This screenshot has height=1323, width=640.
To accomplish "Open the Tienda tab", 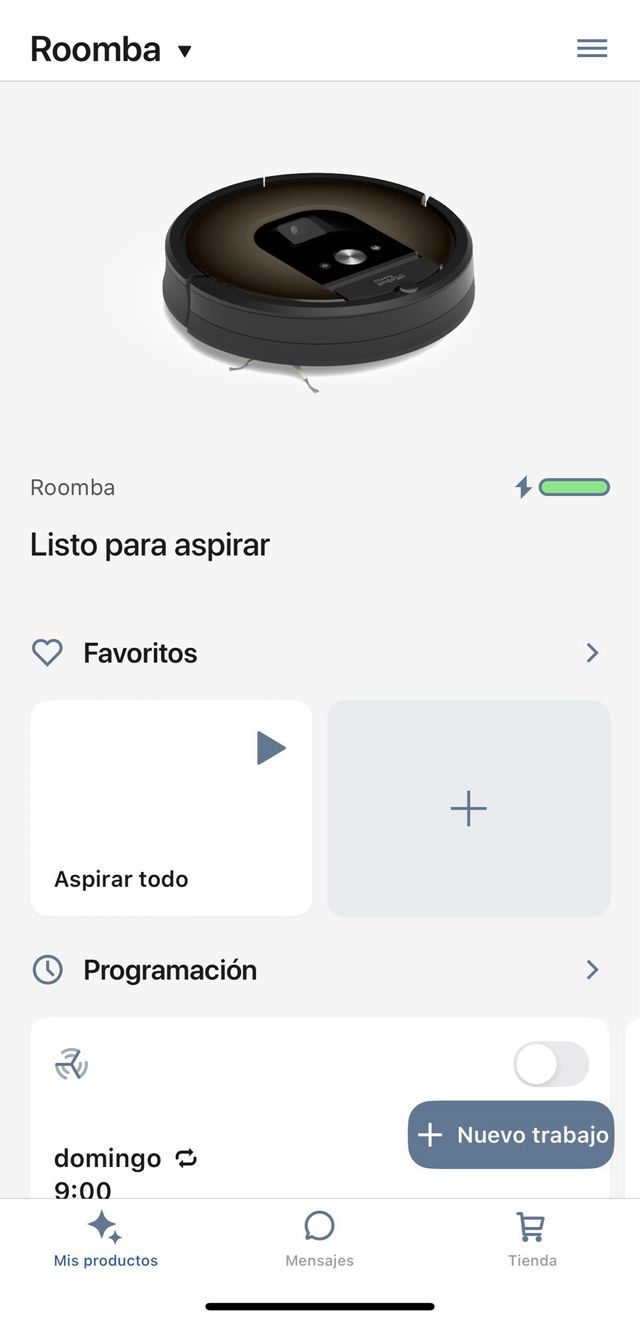I will tap(532, 1239).
